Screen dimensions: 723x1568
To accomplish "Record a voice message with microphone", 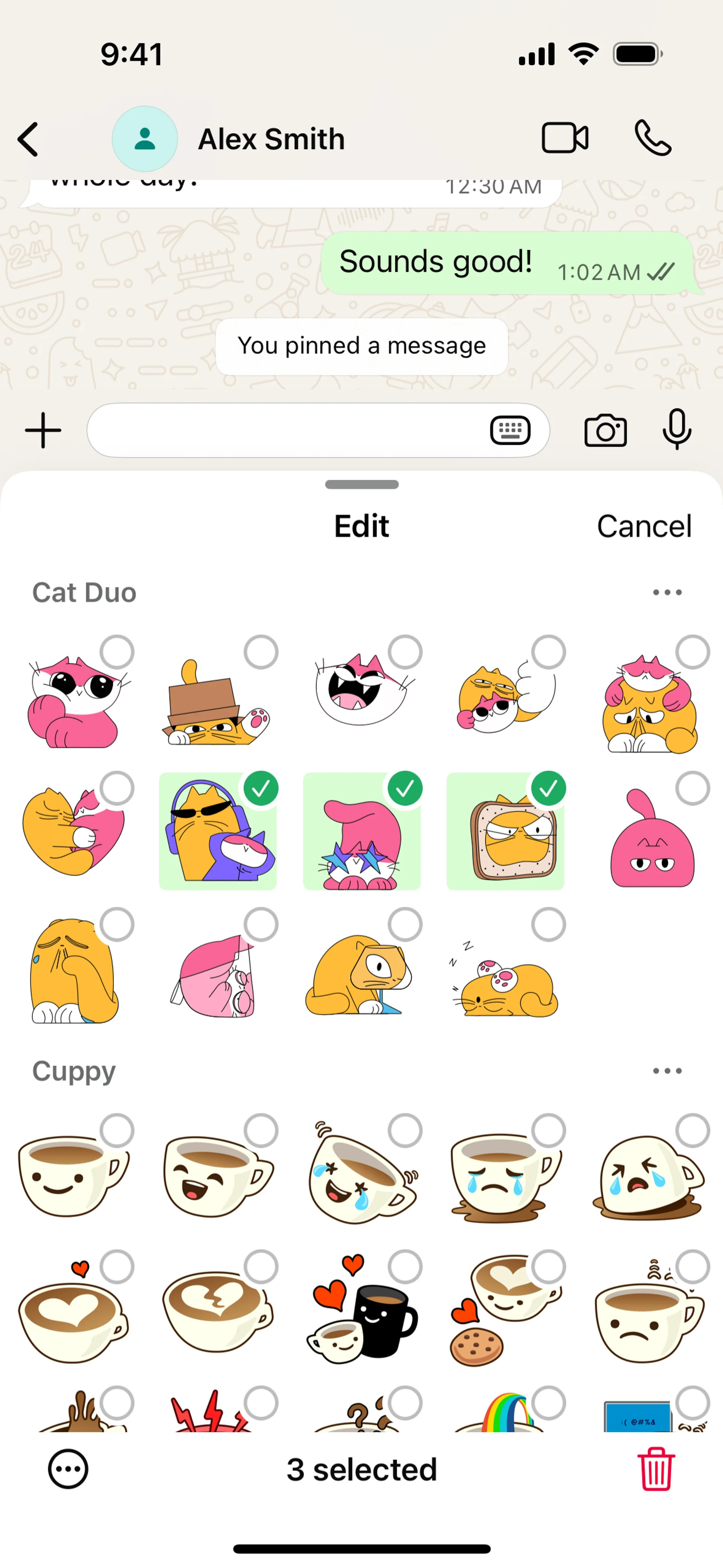I will (677, 430).
